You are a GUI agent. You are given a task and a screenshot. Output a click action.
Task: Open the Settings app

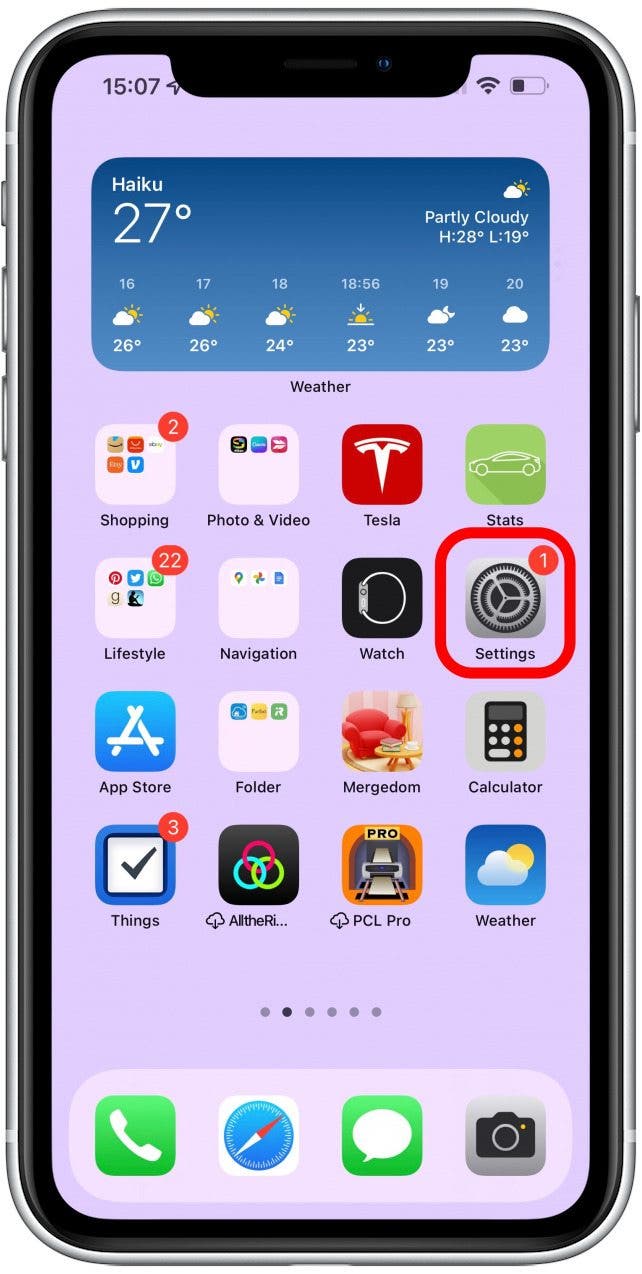(505, 598)
